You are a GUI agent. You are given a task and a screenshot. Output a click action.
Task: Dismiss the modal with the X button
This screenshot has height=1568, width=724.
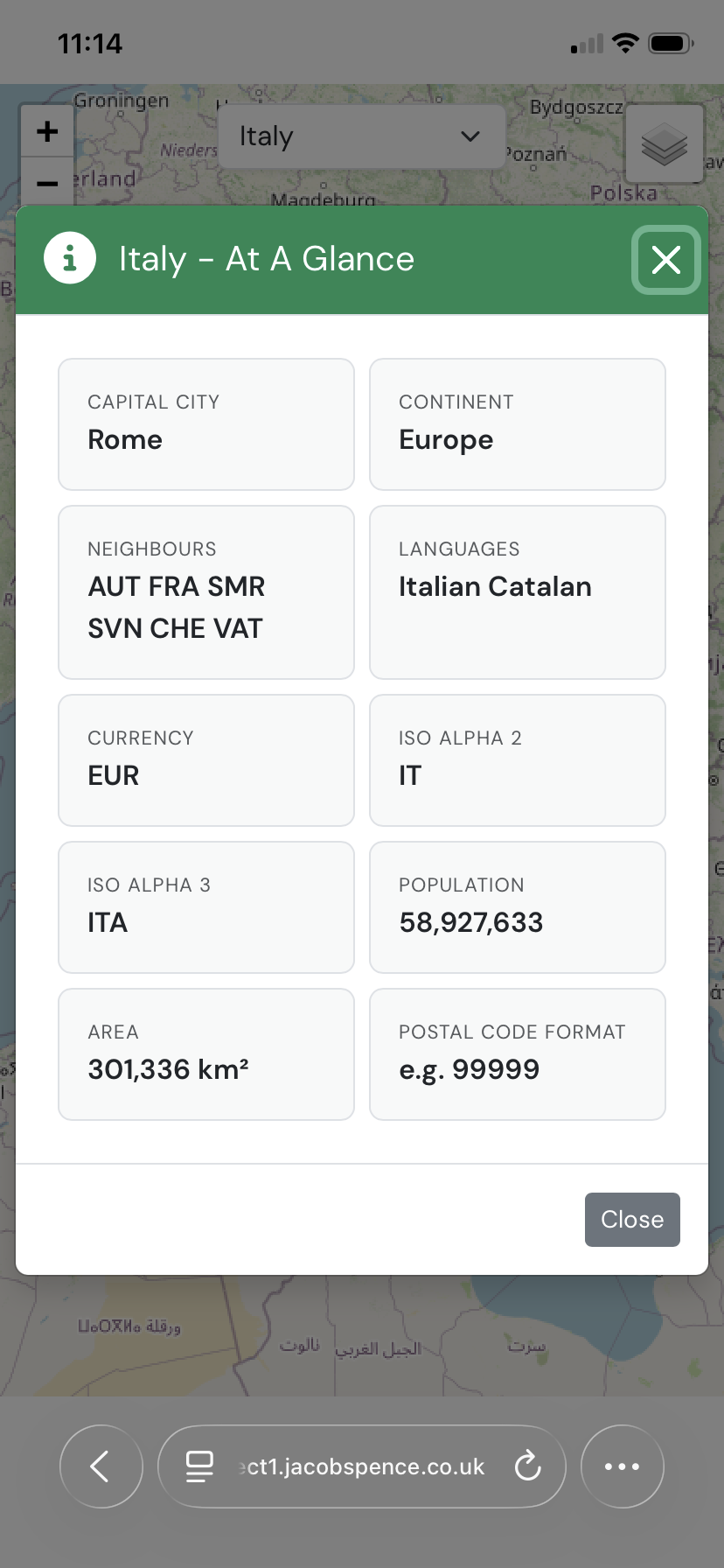(665, 259)
